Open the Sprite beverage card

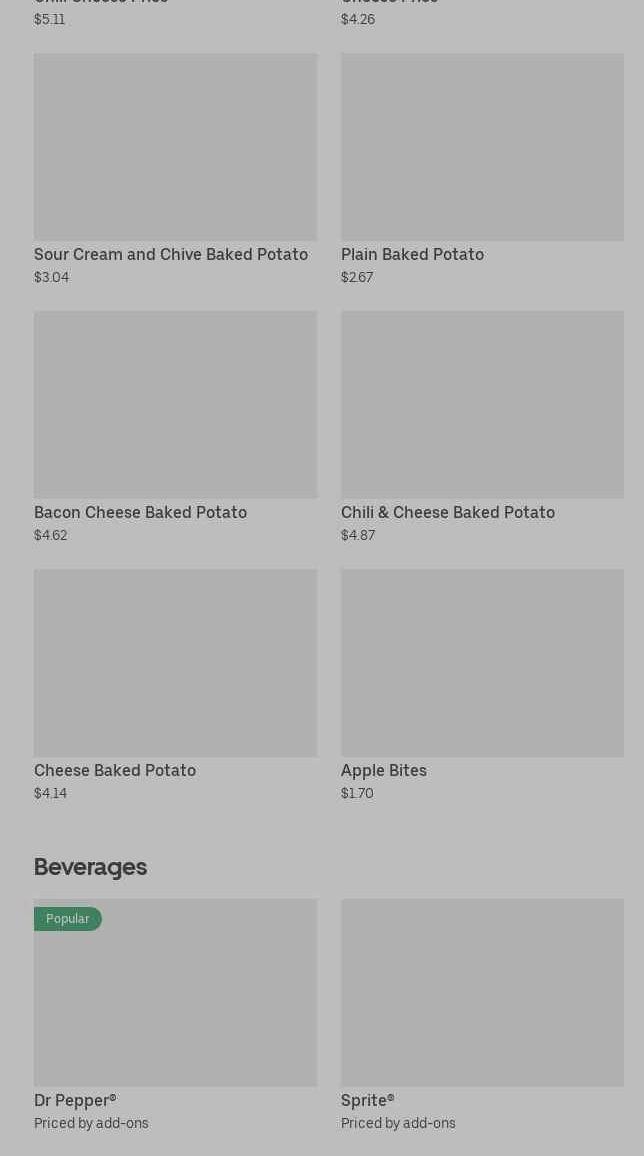pos(482,1015)
